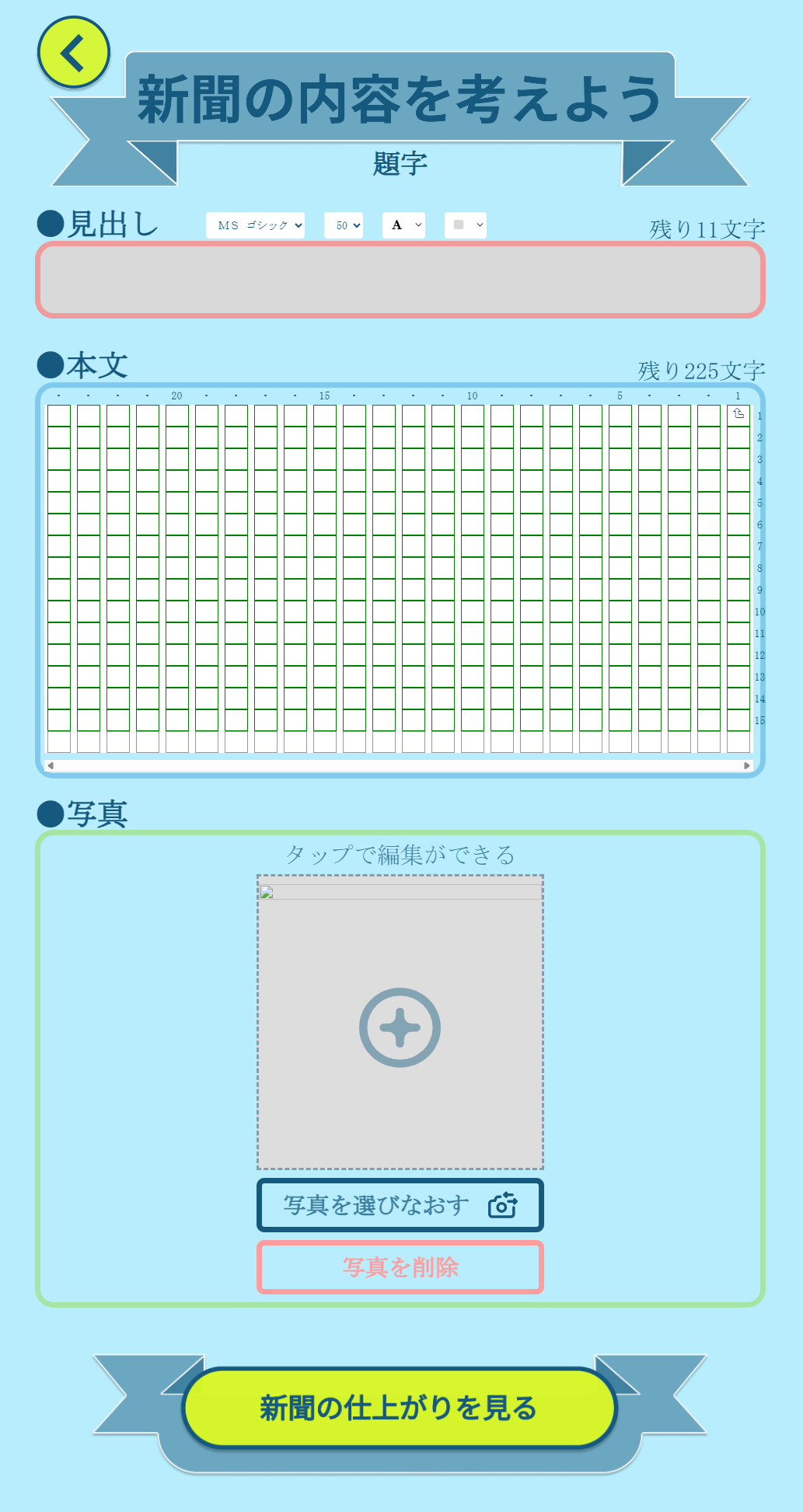Tap the plus placeholder to add a photo

(x=400, y=1027)
